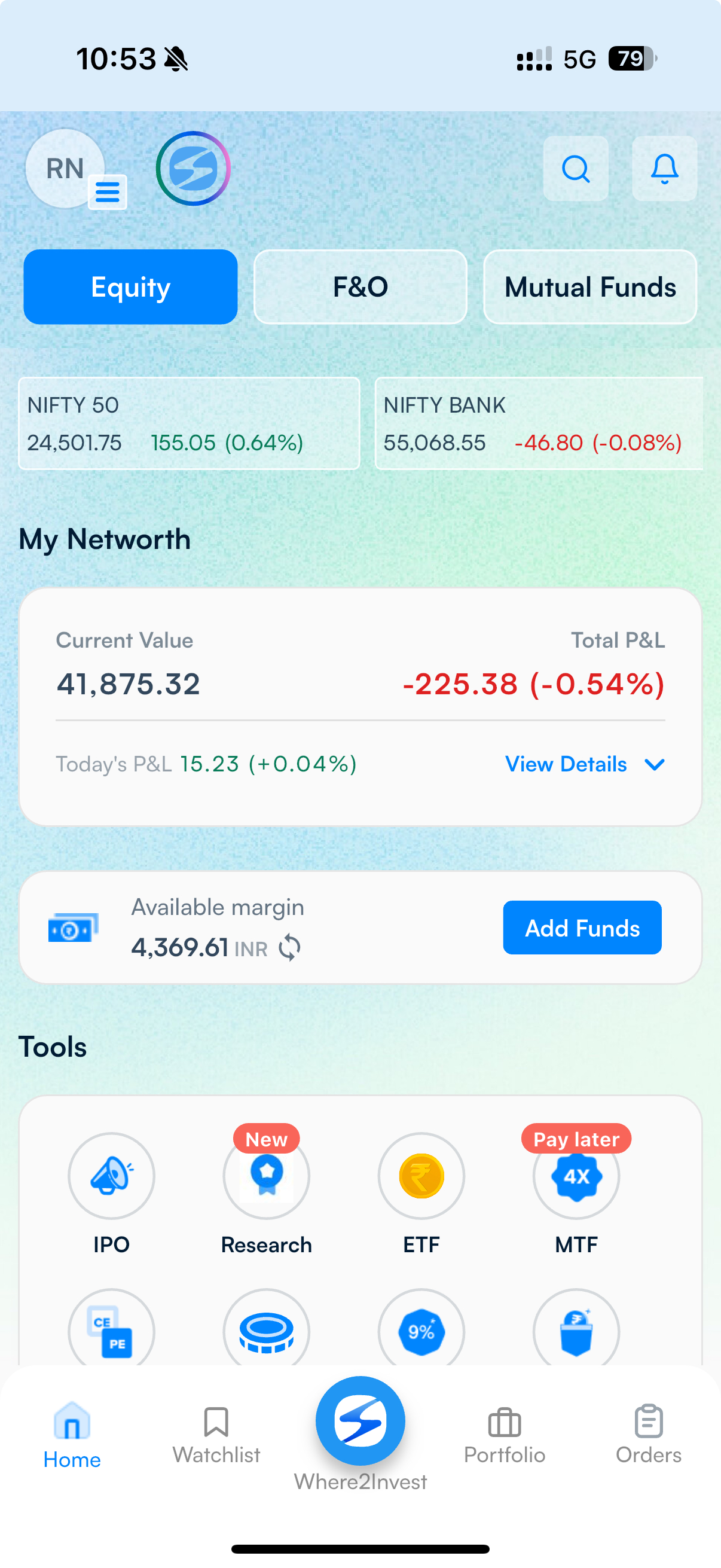Tap the Add Funds button

(582, 928)
